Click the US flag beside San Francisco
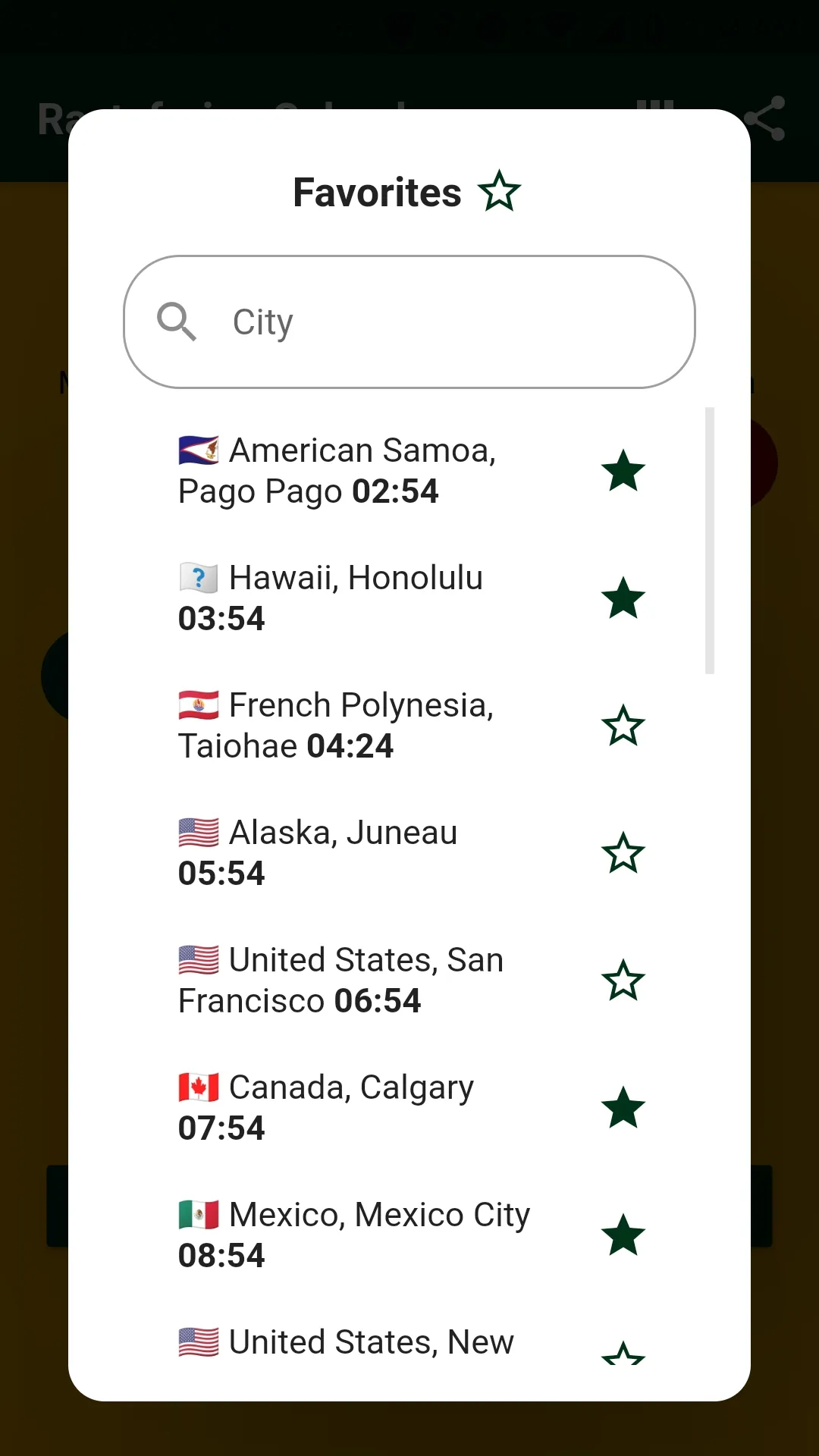This screenshot has width=819, height=1456. point(197,959)
